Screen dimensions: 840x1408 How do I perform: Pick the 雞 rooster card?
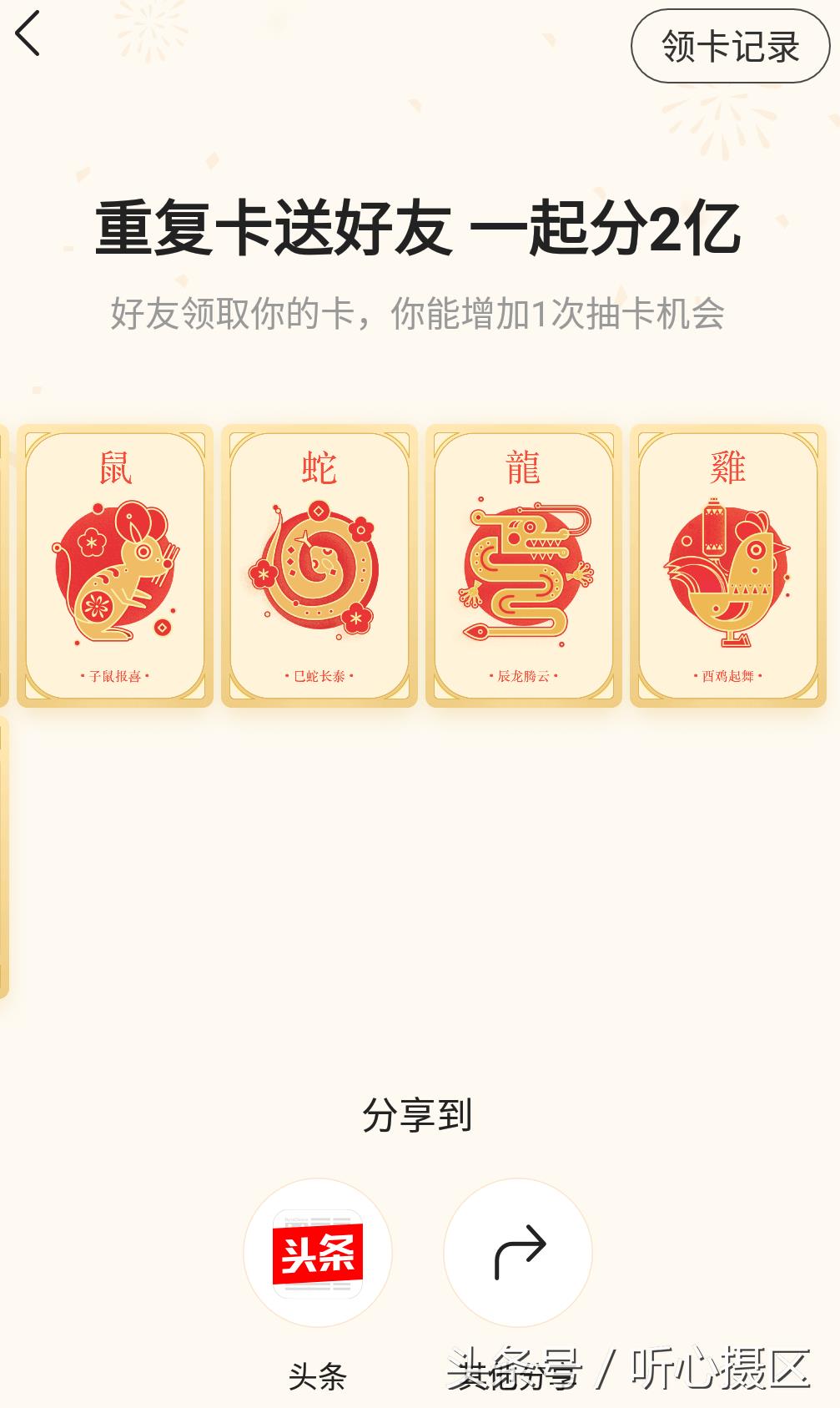click(727, 566)
